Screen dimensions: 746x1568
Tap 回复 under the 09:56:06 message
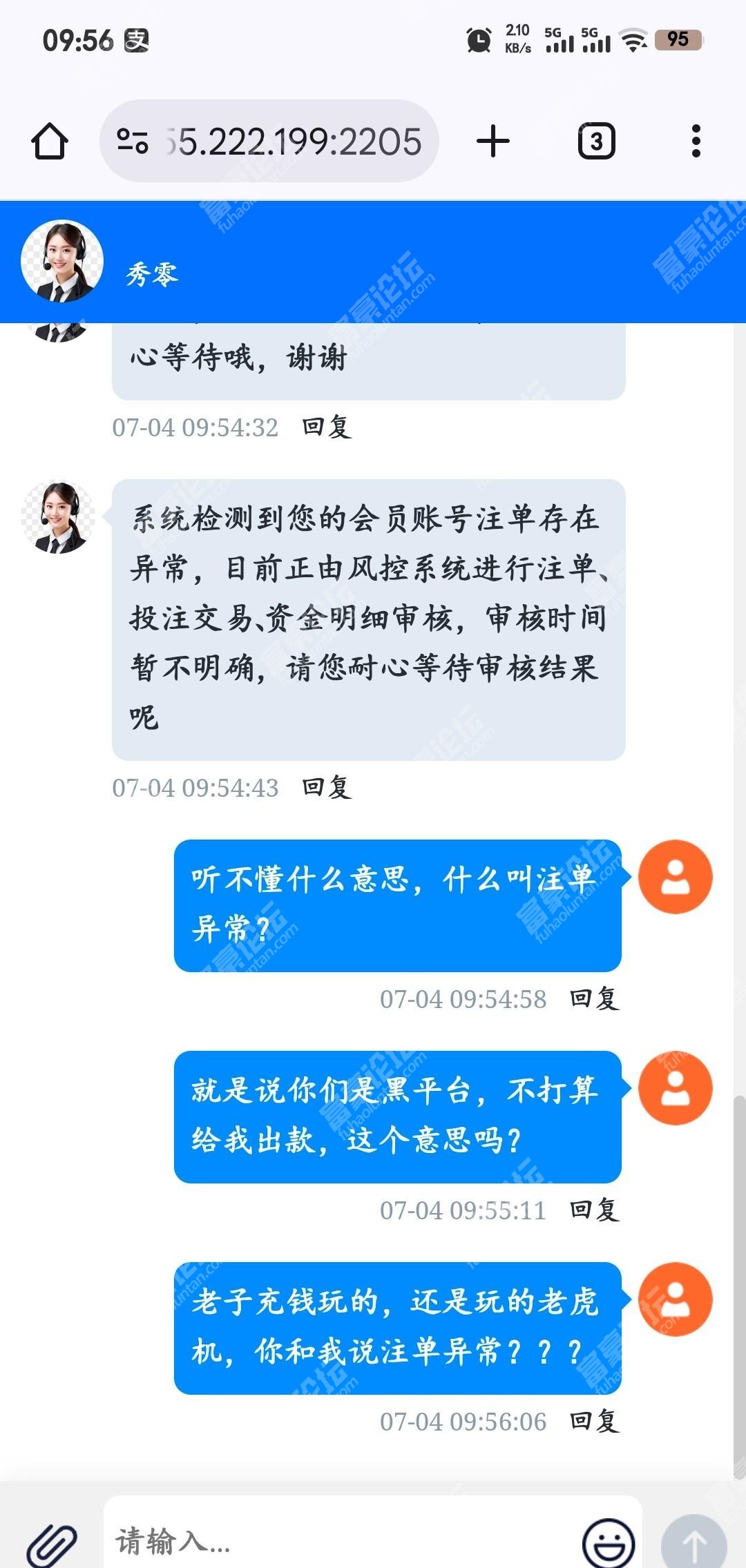(x=594, y=1422)
